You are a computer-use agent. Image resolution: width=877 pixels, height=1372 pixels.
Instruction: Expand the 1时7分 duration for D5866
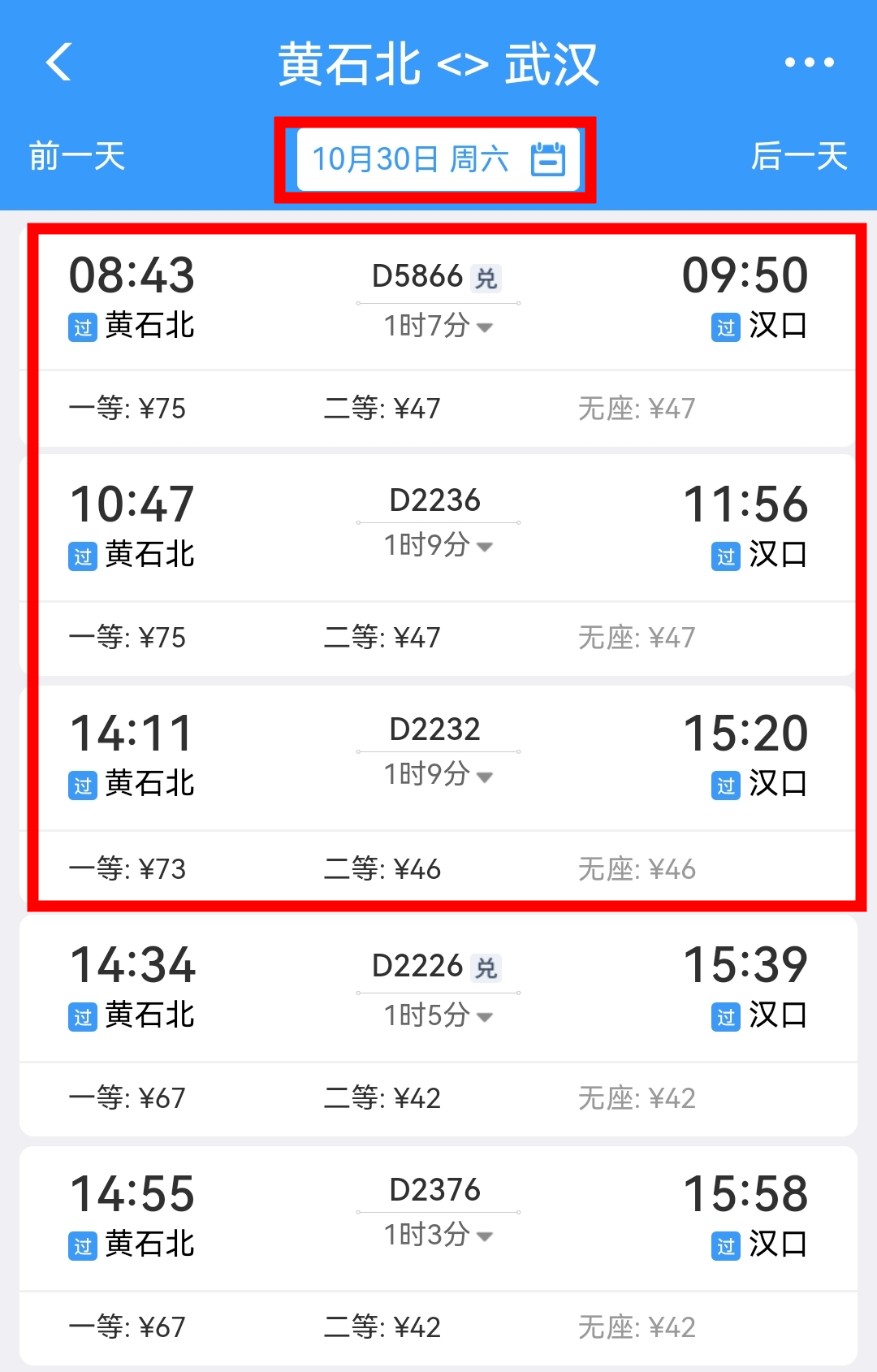[x=436, y=326]
